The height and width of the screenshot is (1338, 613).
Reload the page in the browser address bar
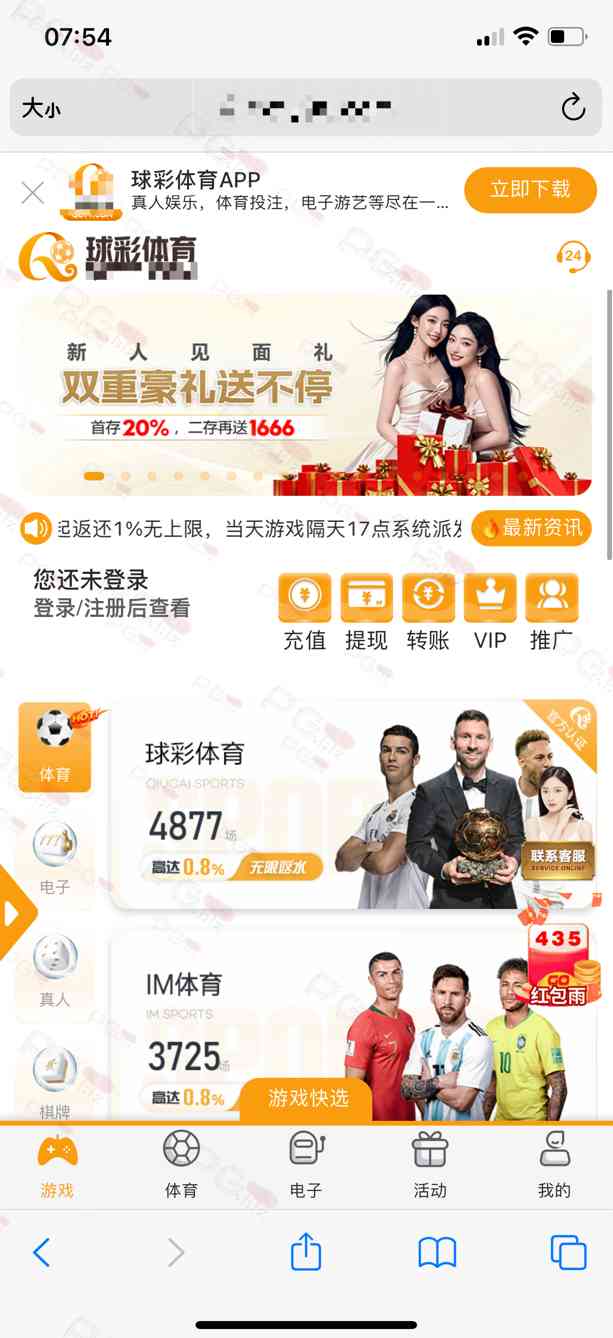(x=573, y=108)
